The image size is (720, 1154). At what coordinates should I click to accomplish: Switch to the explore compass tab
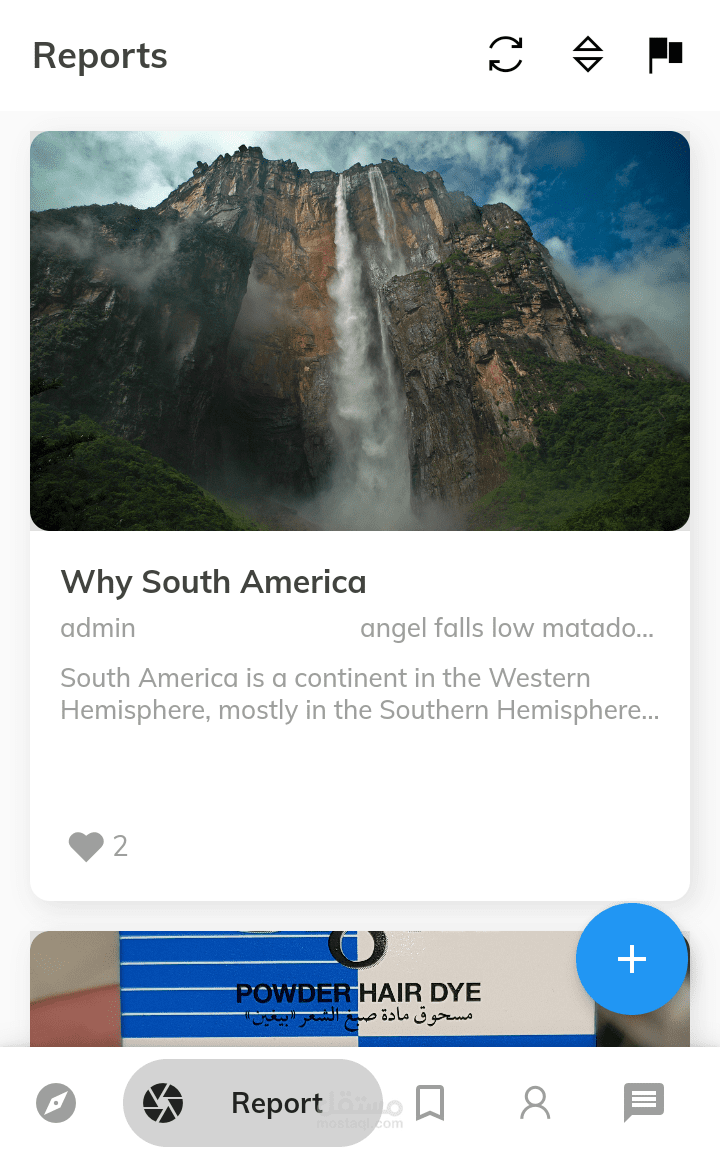tap(56, 1103)
